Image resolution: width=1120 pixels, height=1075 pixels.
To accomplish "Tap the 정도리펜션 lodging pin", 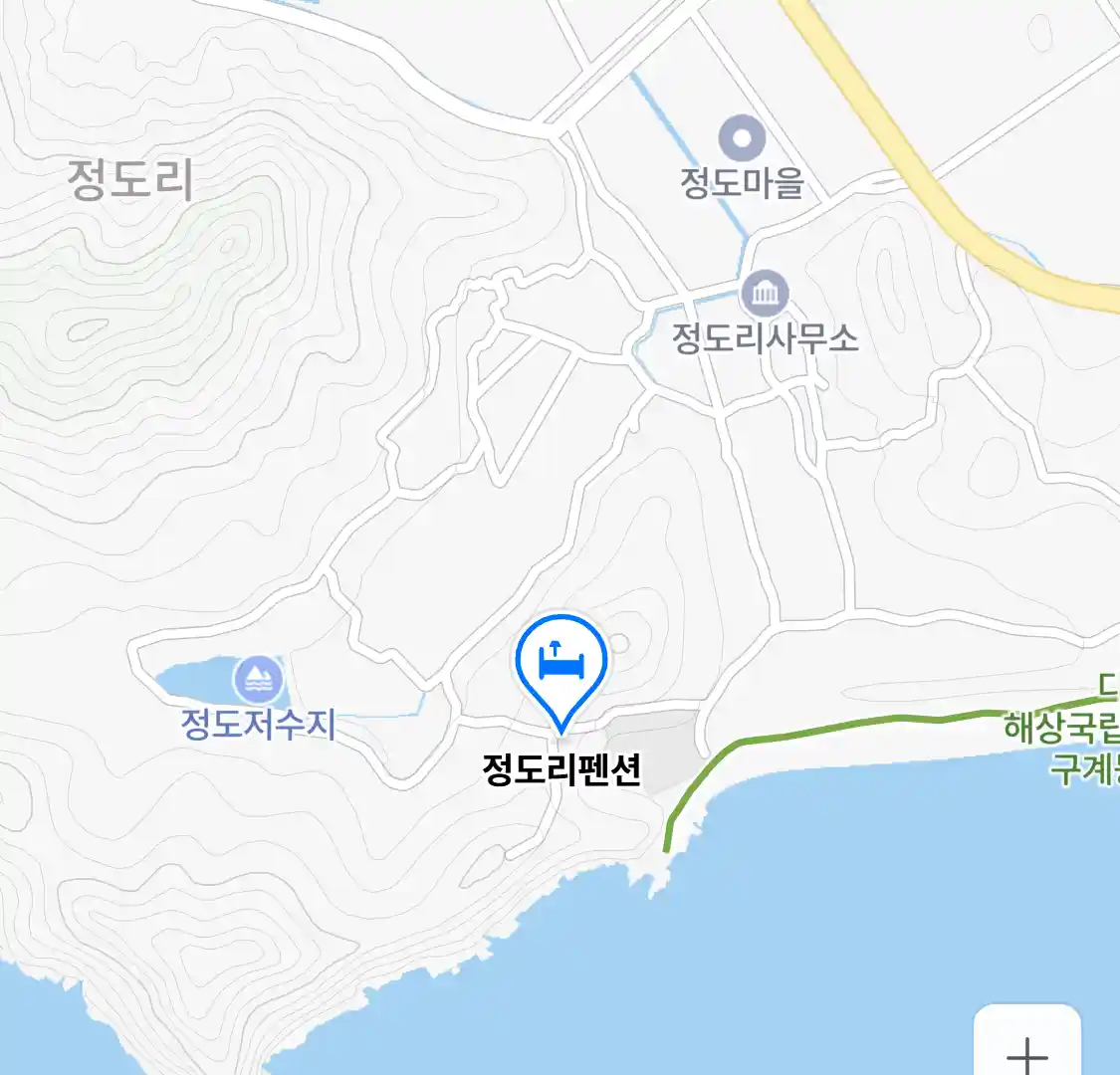I will (x=561, y=662).
